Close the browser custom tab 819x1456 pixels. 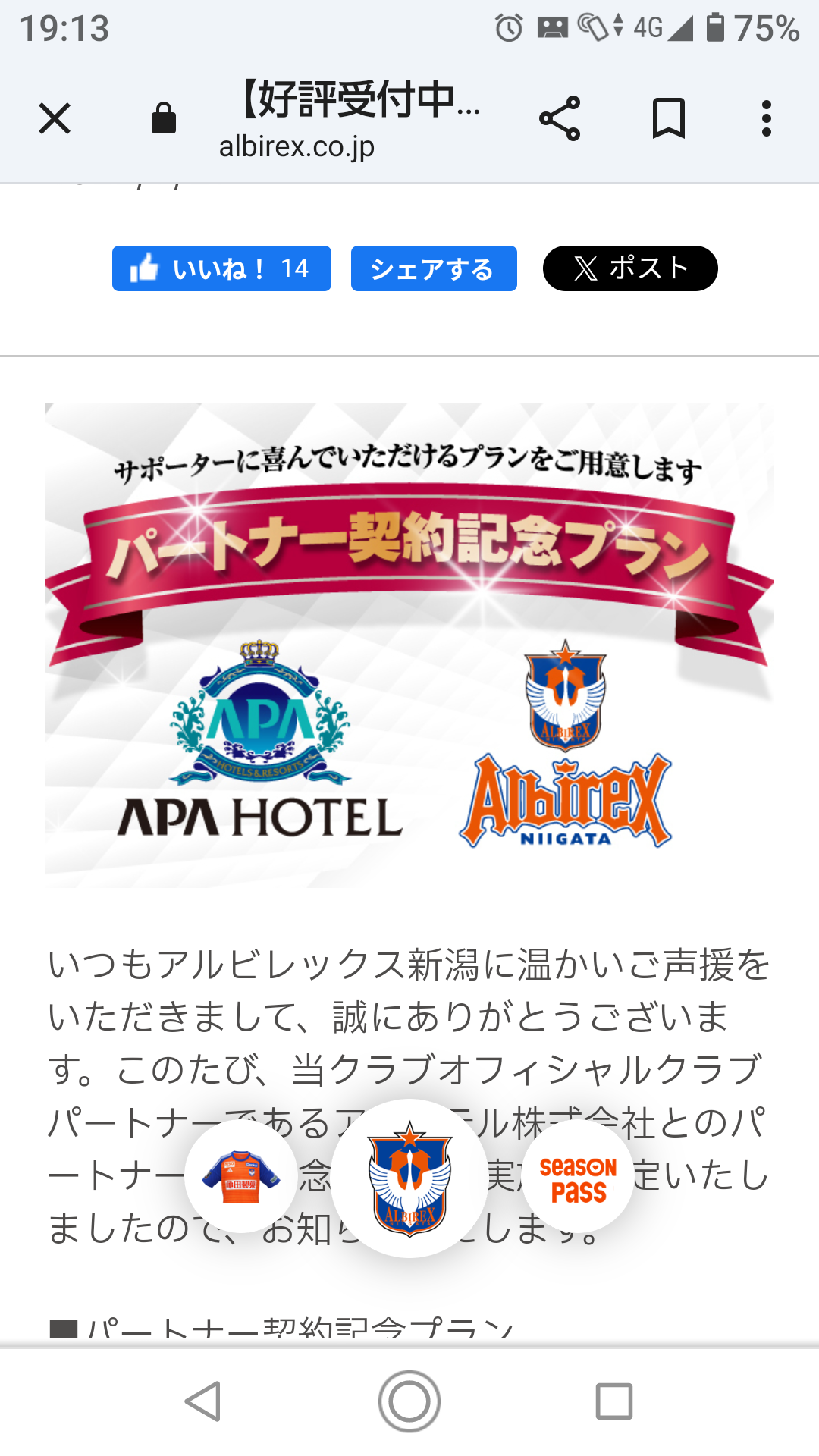coord(55,119)
